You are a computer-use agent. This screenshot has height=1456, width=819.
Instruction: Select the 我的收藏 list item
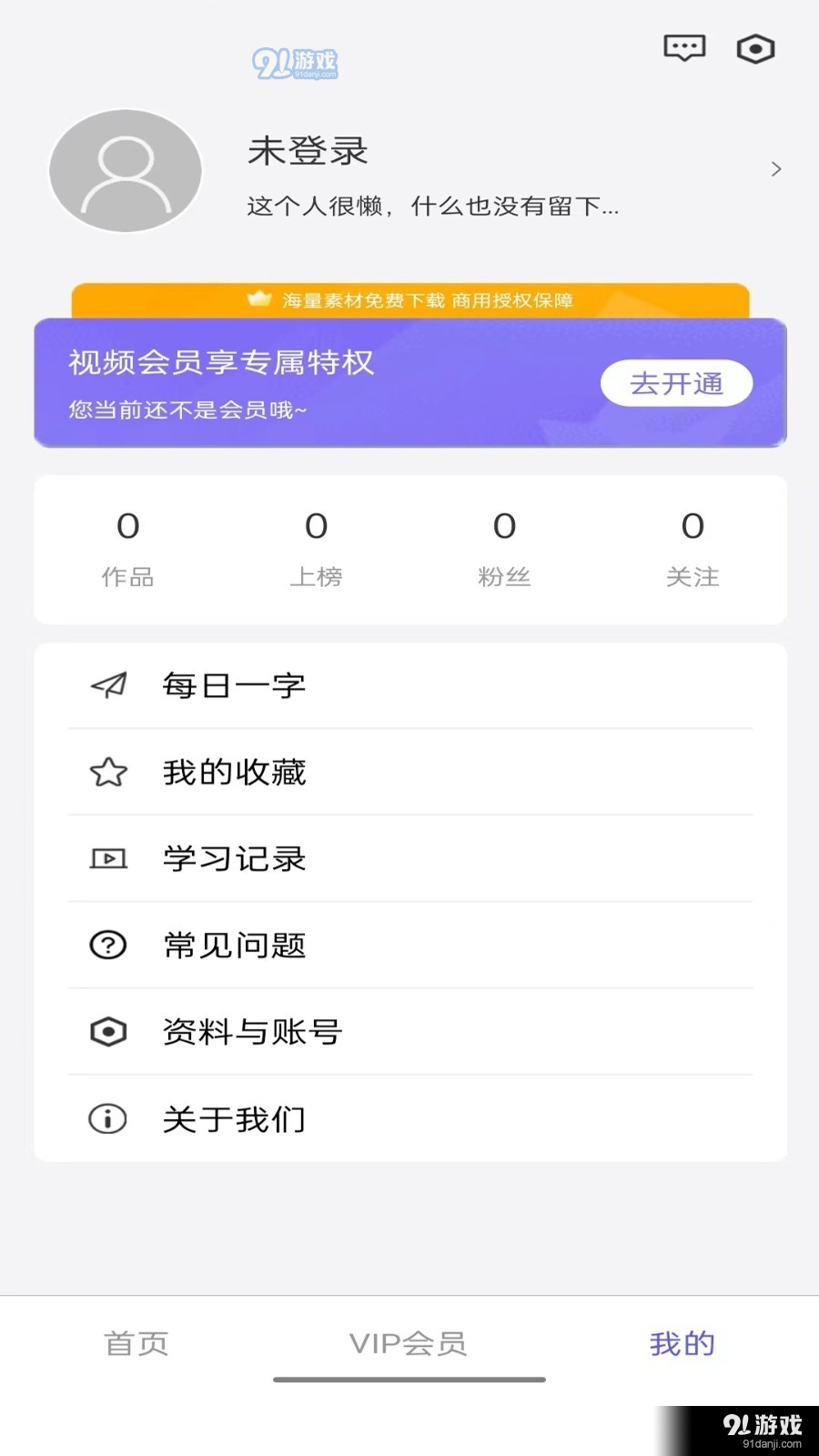click(234, 772)
